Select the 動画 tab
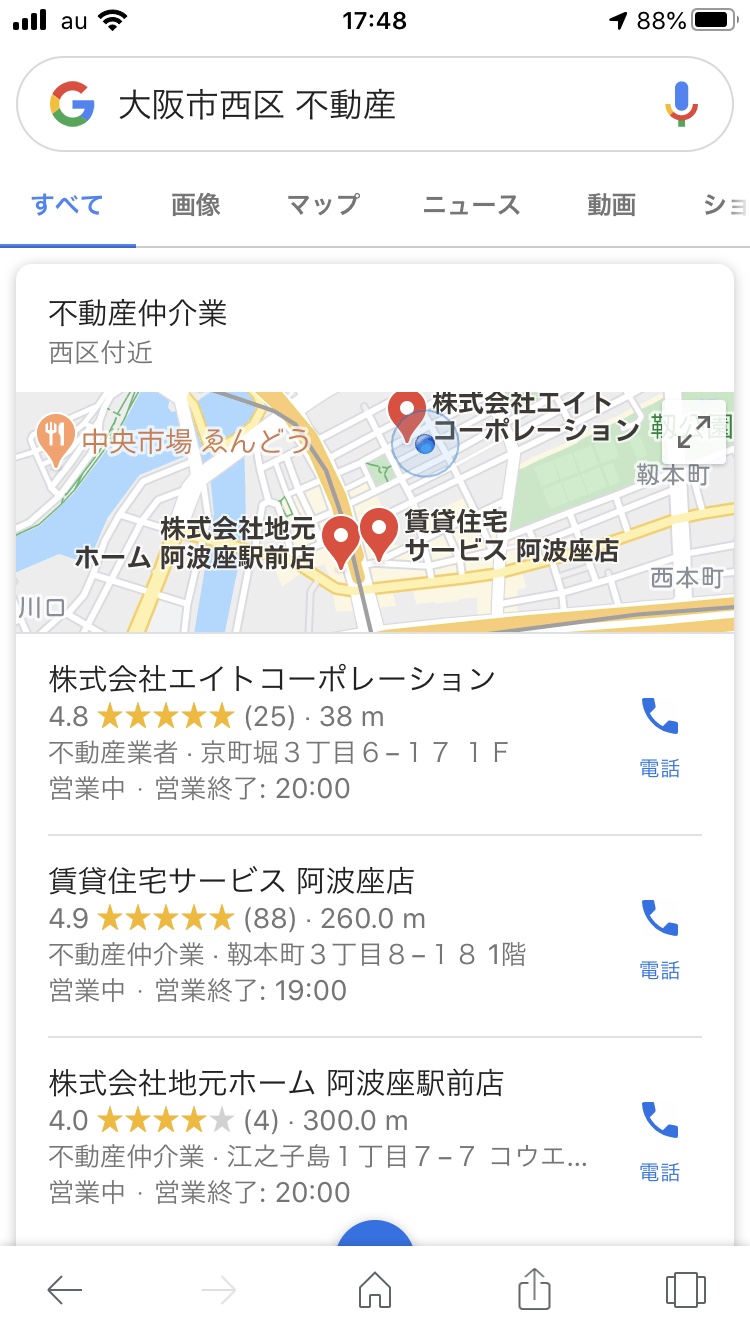 pos(611,205)
